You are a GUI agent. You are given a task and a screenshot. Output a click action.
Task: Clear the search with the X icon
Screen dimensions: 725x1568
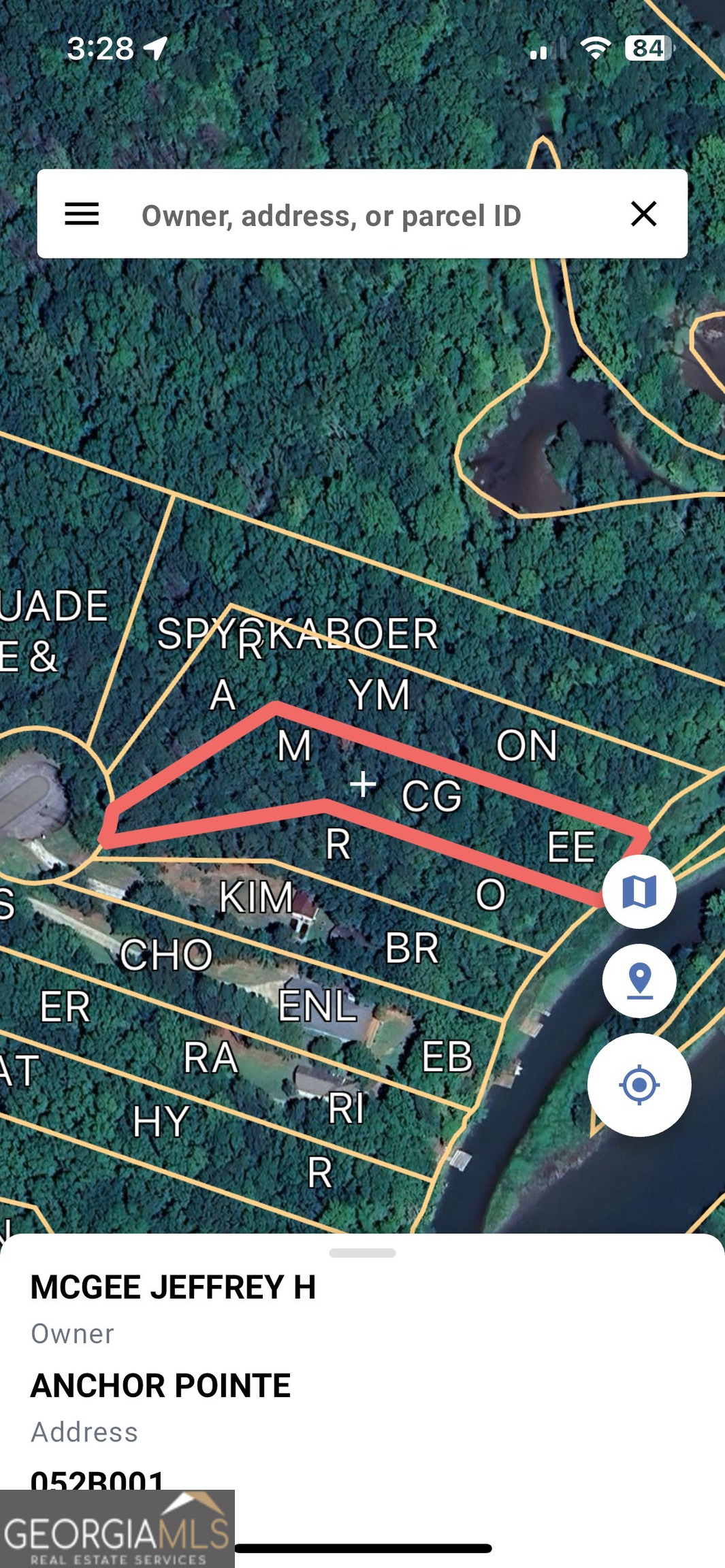[643, 214]
